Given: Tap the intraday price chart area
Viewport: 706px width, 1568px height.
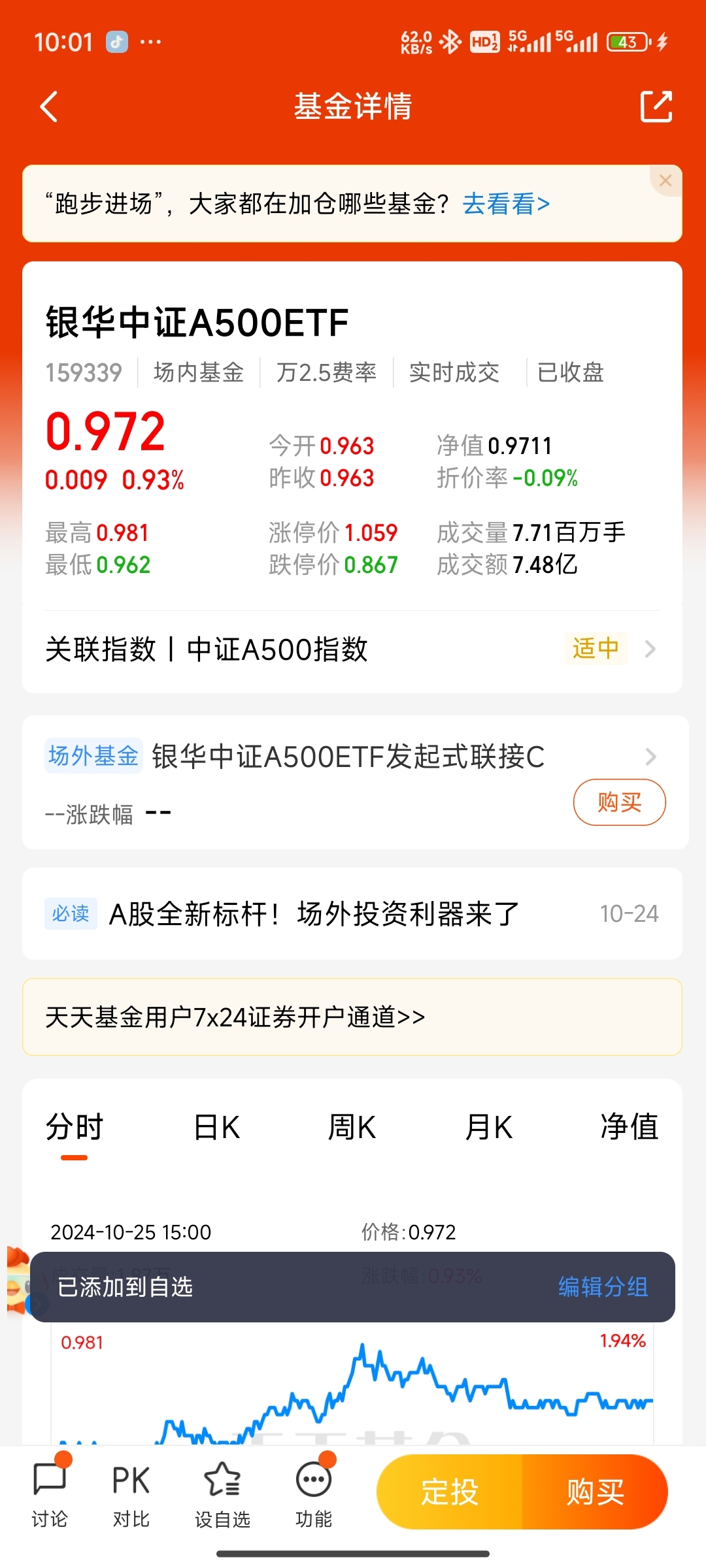Looking at the screenshot, I should coord(353,1392).
